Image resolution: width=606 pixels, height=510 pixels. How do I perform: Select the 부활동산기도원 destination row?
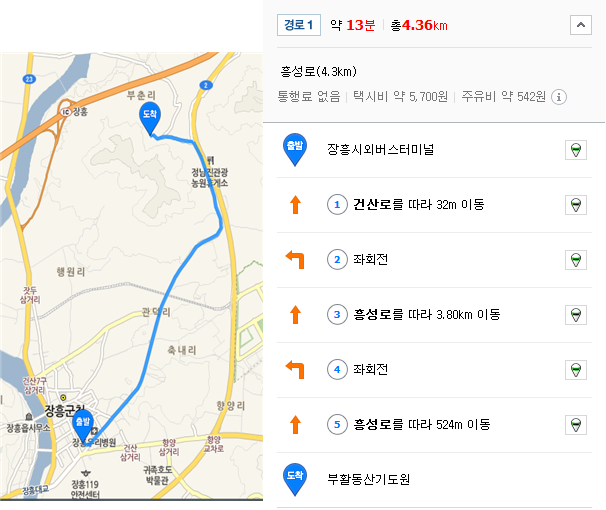pos(369,479)
